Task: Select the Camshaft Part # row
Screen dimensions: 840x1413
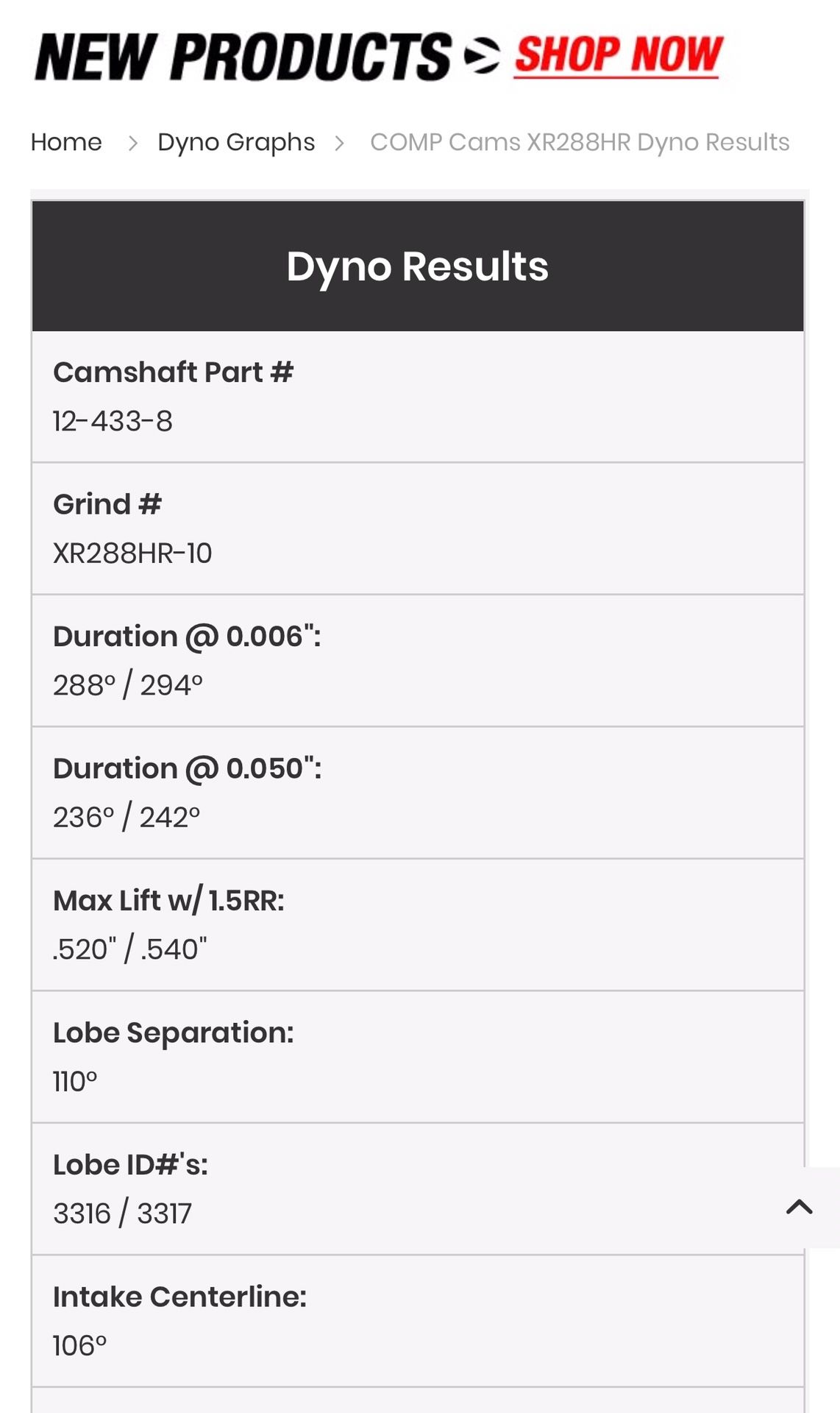Action: coord(418,396)
